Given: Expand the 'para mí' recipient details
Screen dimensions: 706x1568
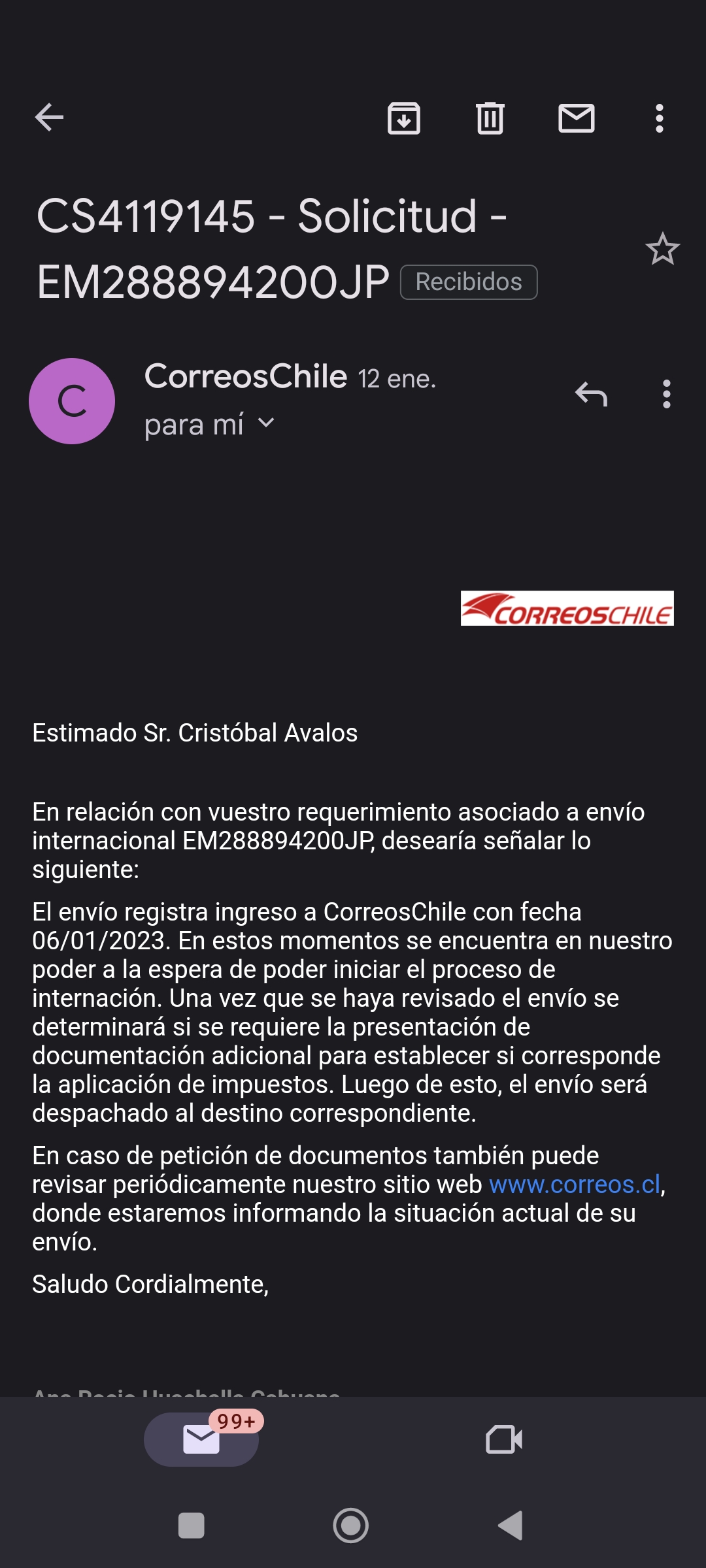Looking at the screenshot, I should coord(210,425).
